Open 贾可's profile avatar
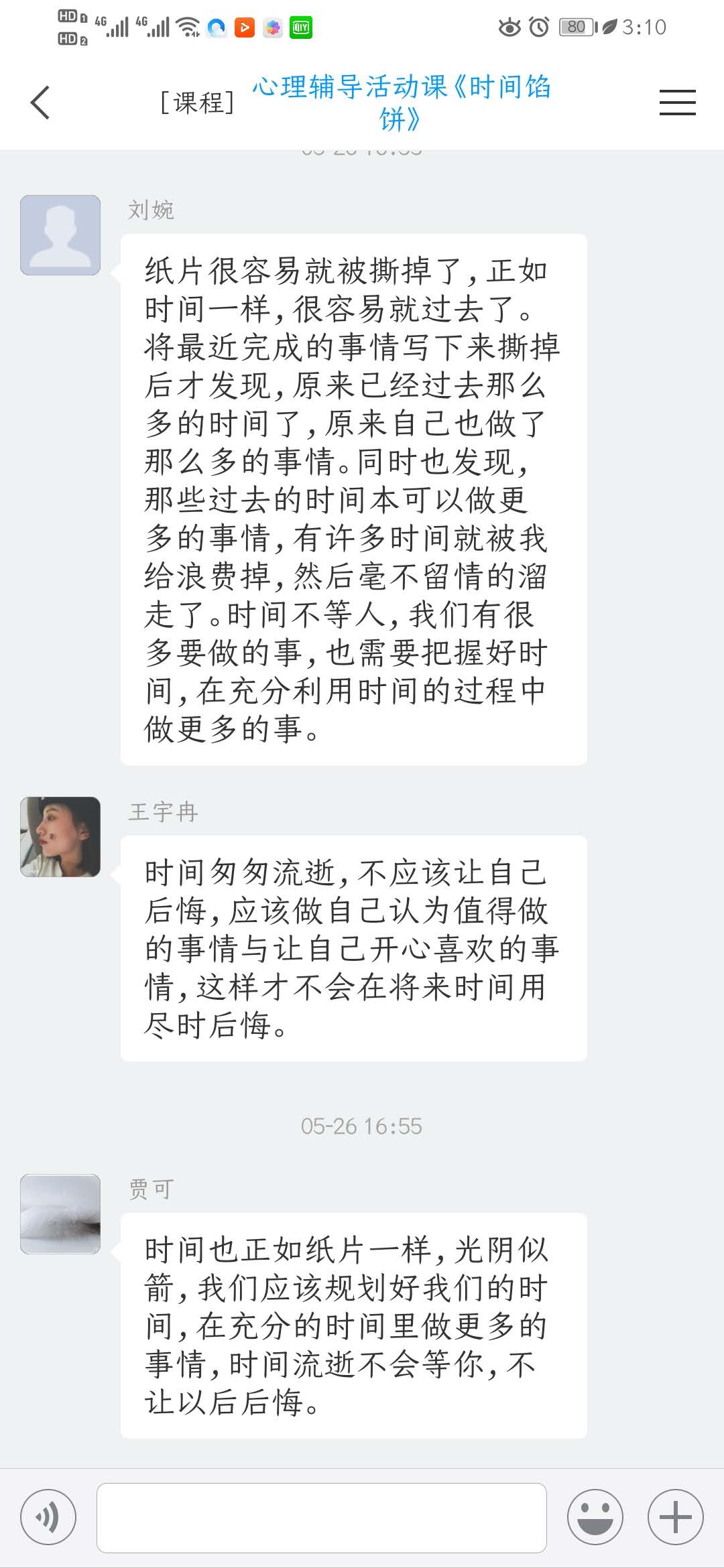The height and width of the screenshot is (1568, 724). pos(60,1214)
